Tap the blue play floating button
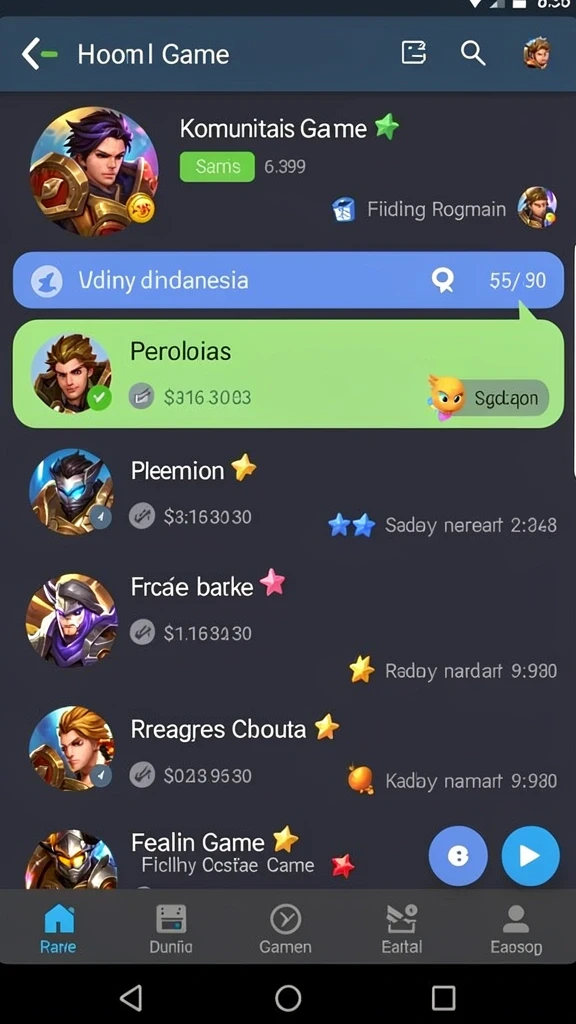Image resolution: width=576 pixels, height=1024 pixels. 530,856
